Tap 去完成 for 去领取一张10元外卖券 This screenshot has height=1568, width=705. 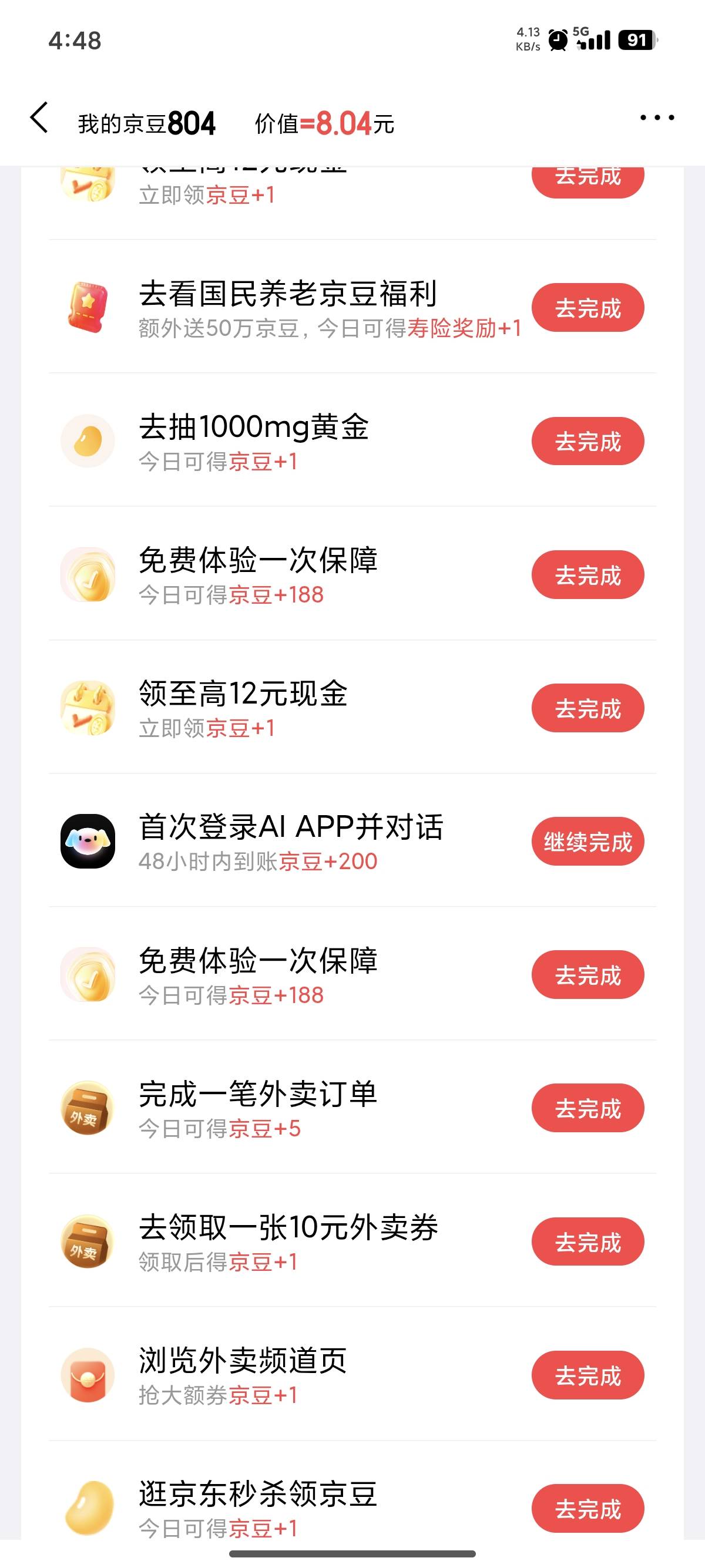coord(587,1241)
